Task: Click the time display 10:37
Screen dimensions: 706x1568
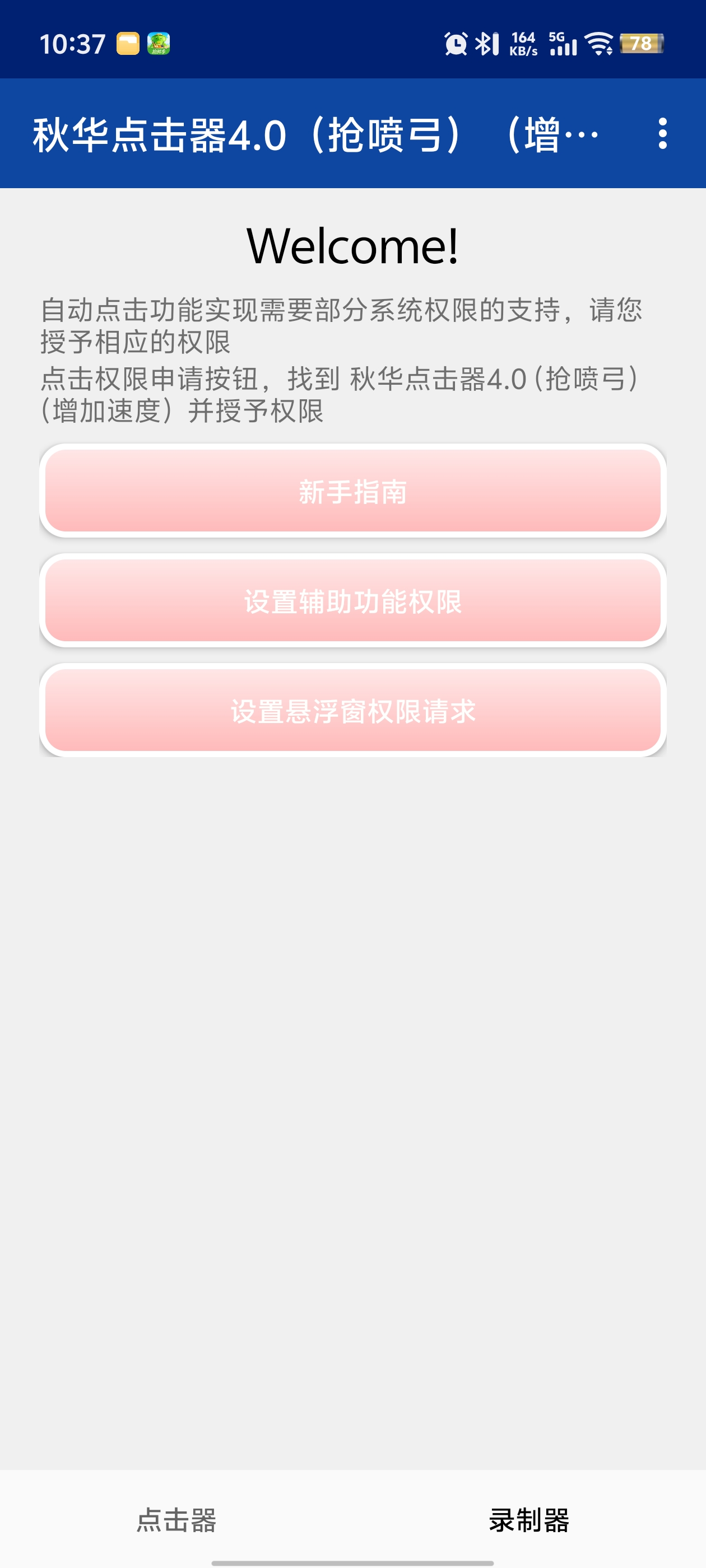Action: 71,44
